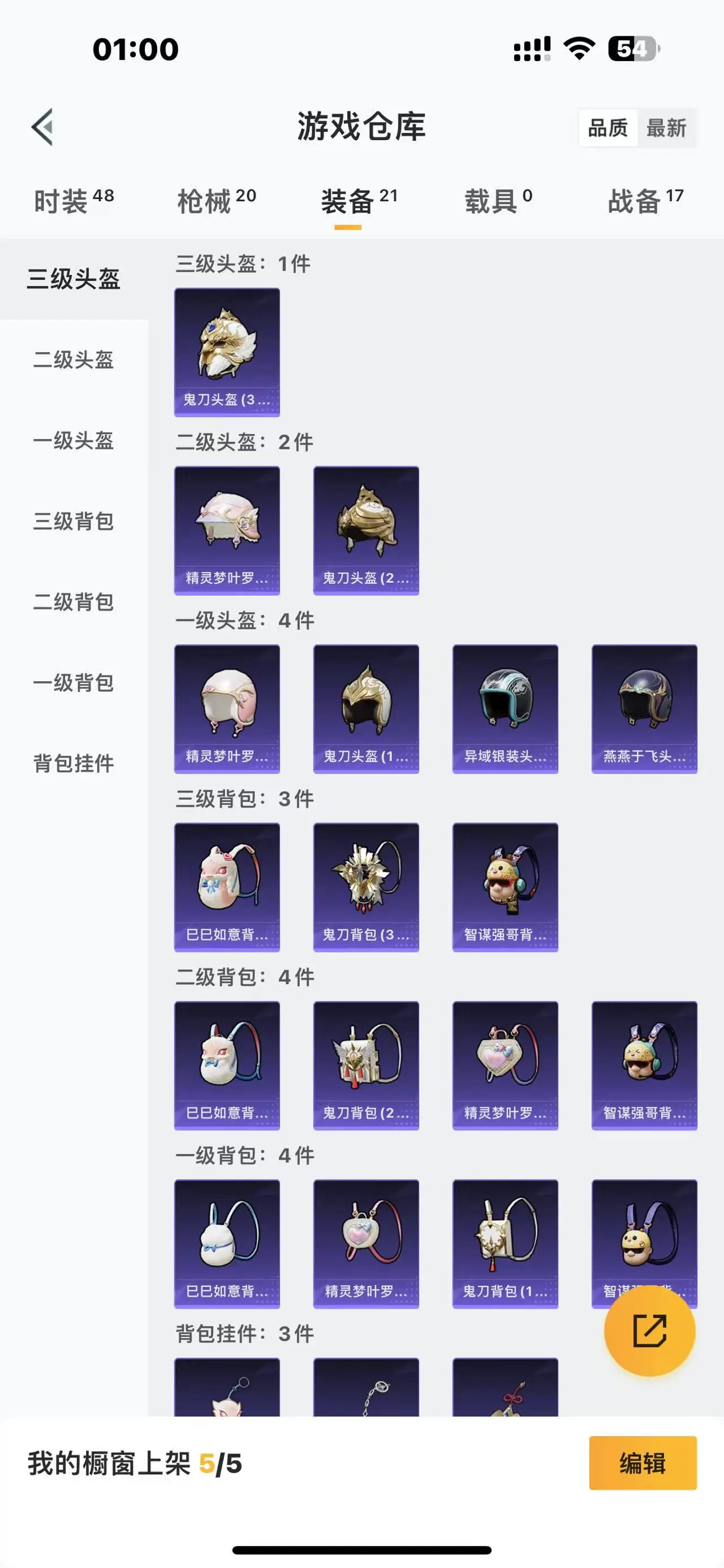The image size is (724, 1568).
Task: Go back using the top-left arrow
Action: (x=42, y=127)
